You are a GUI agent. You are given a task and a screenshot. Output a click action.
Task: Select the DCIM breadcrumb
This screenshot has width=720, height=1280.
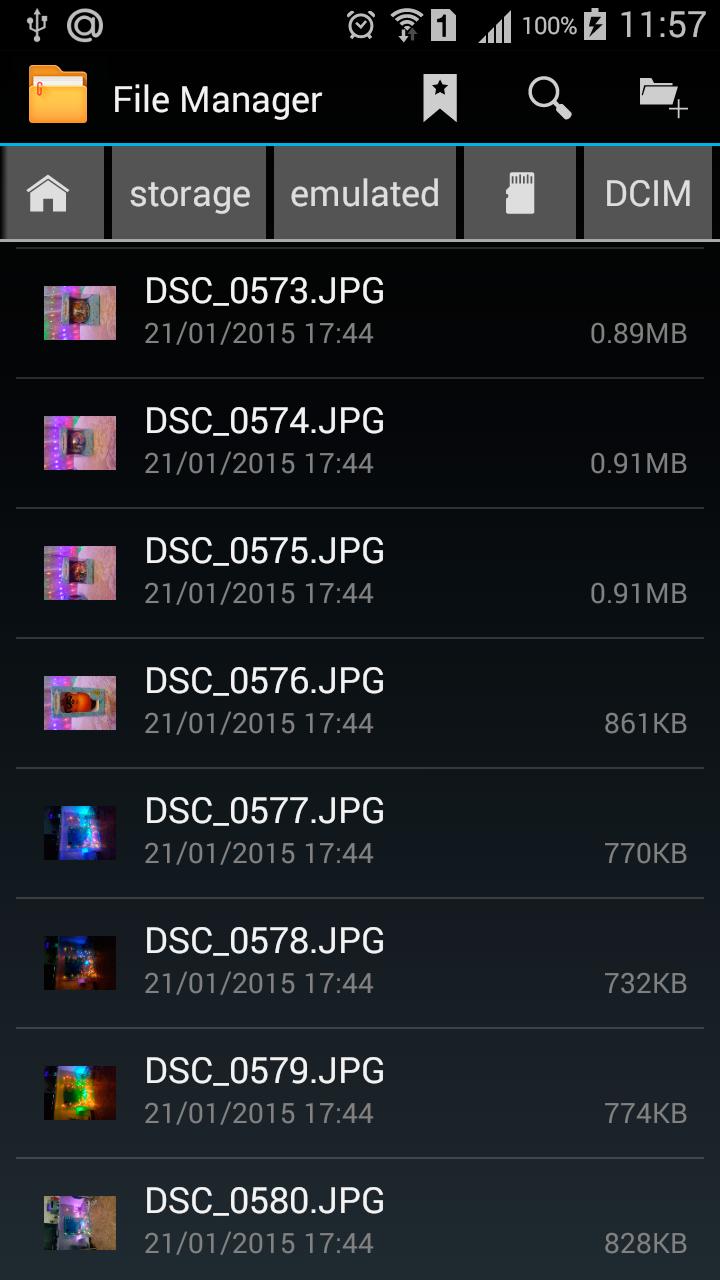[647, 193]
